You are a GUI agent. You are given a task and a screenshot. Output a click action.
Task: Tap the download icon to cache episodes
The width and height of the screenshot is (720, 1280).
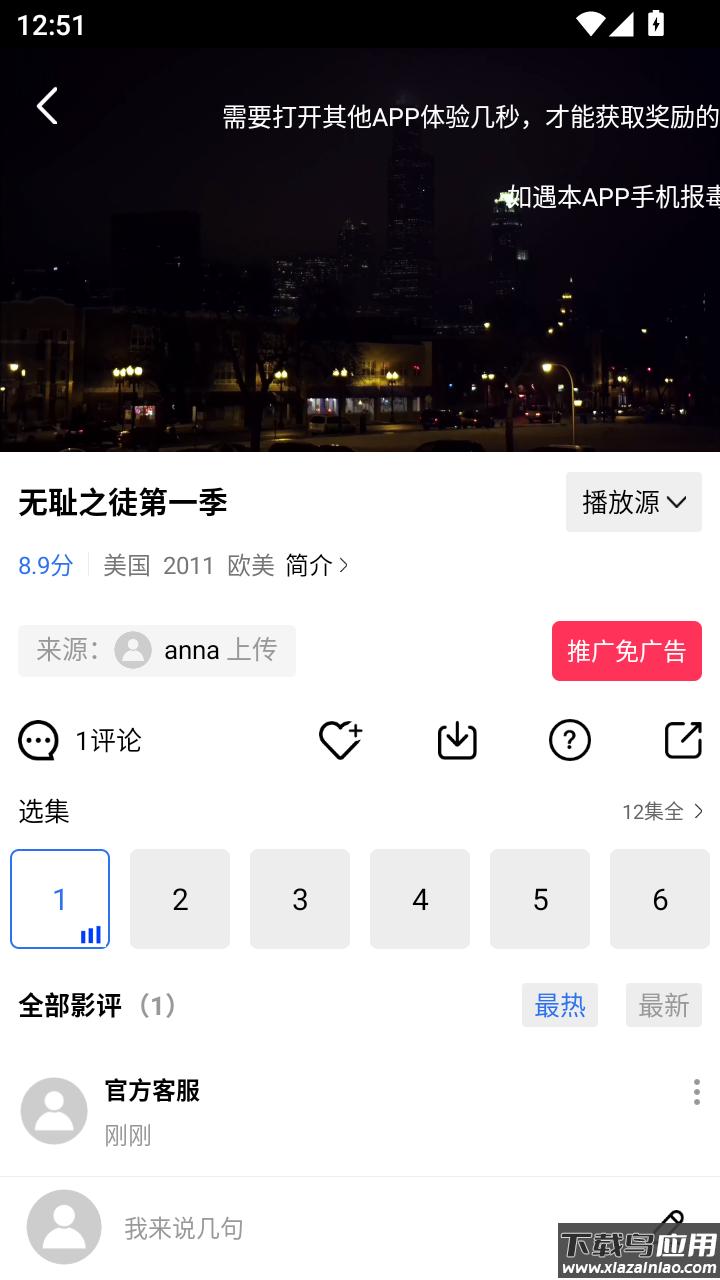coord(456,740)
